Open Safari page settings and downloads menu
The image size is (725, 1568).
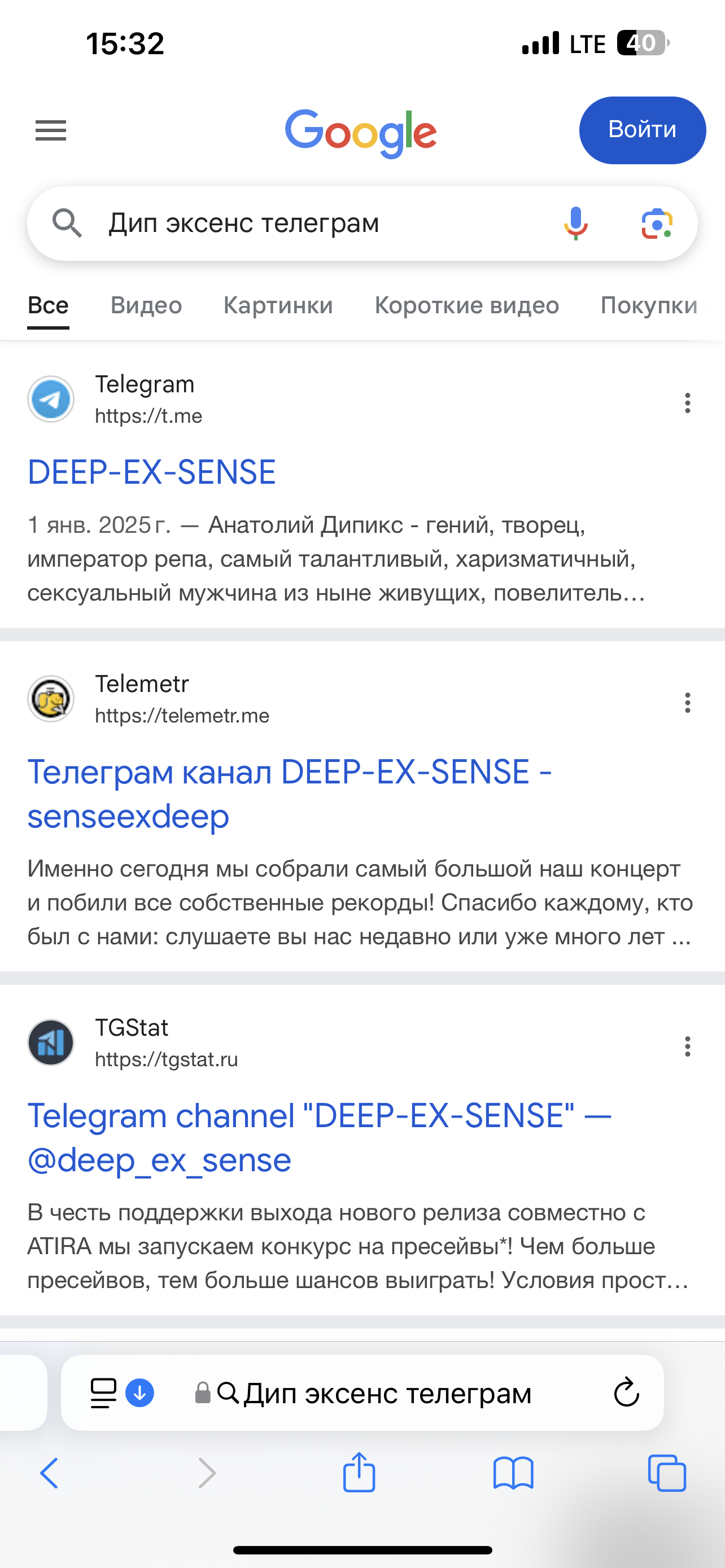coord(104,1392)
